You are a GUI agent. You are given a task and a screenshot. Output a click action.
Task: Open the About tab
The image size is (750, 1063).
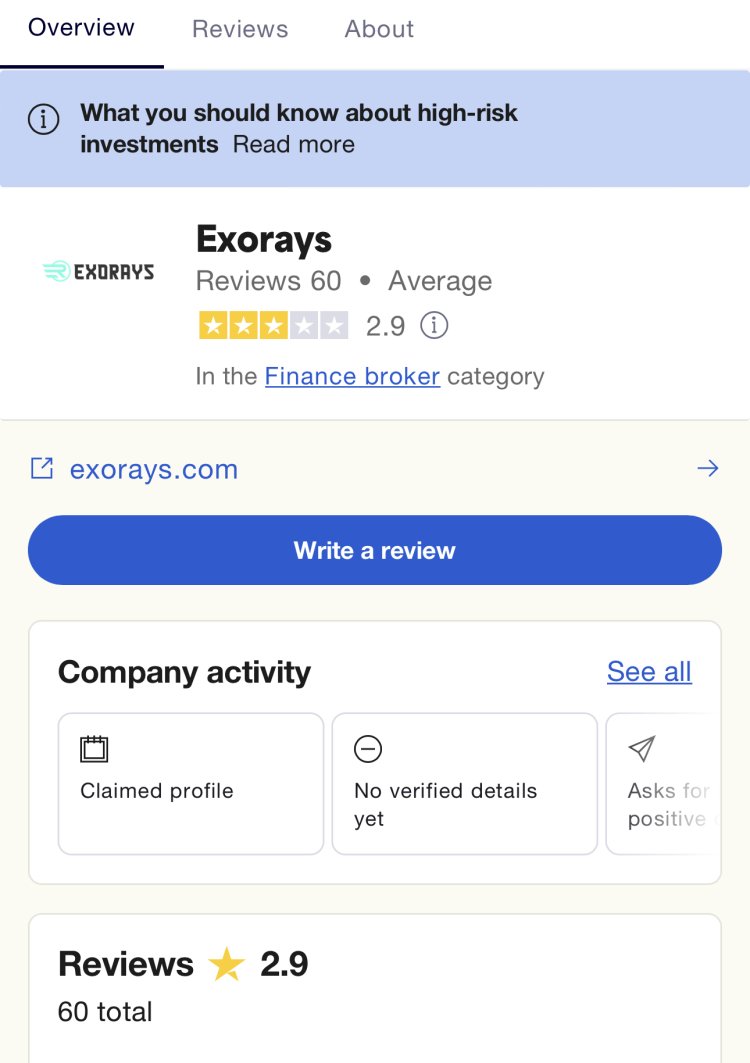[379, 29]
